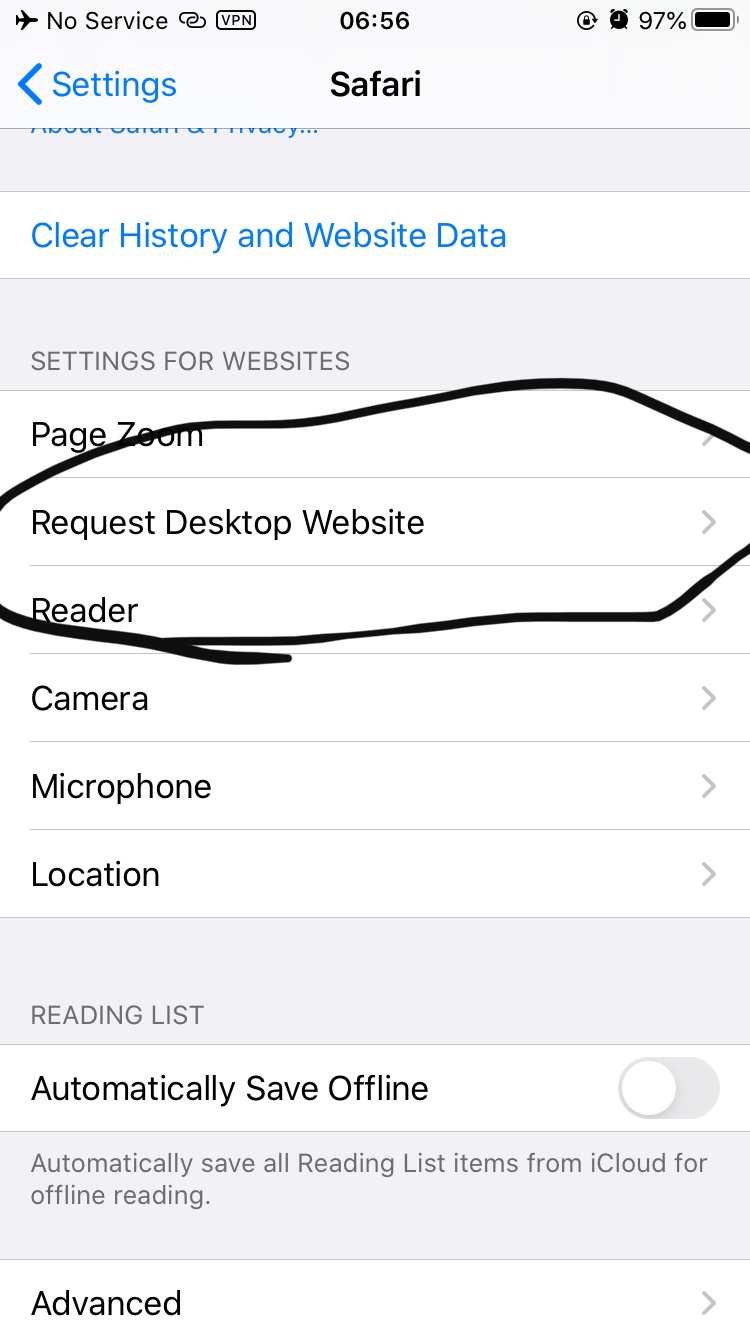Open Camera website settings
Viewport: 750px width, 1334px height.
click(x=374, y=699)
